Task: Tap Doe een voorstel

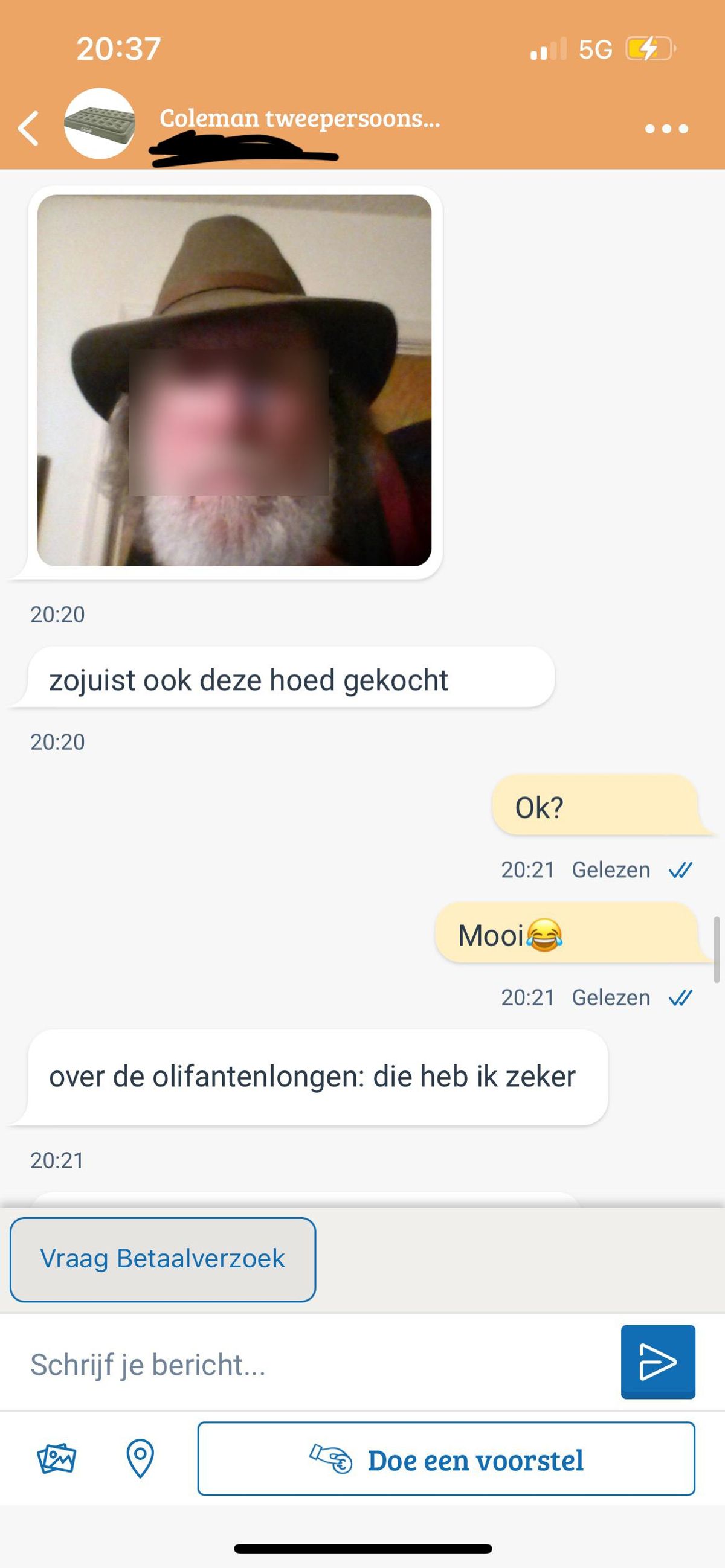Action: pyautogui.click(x=446, y=1459)
